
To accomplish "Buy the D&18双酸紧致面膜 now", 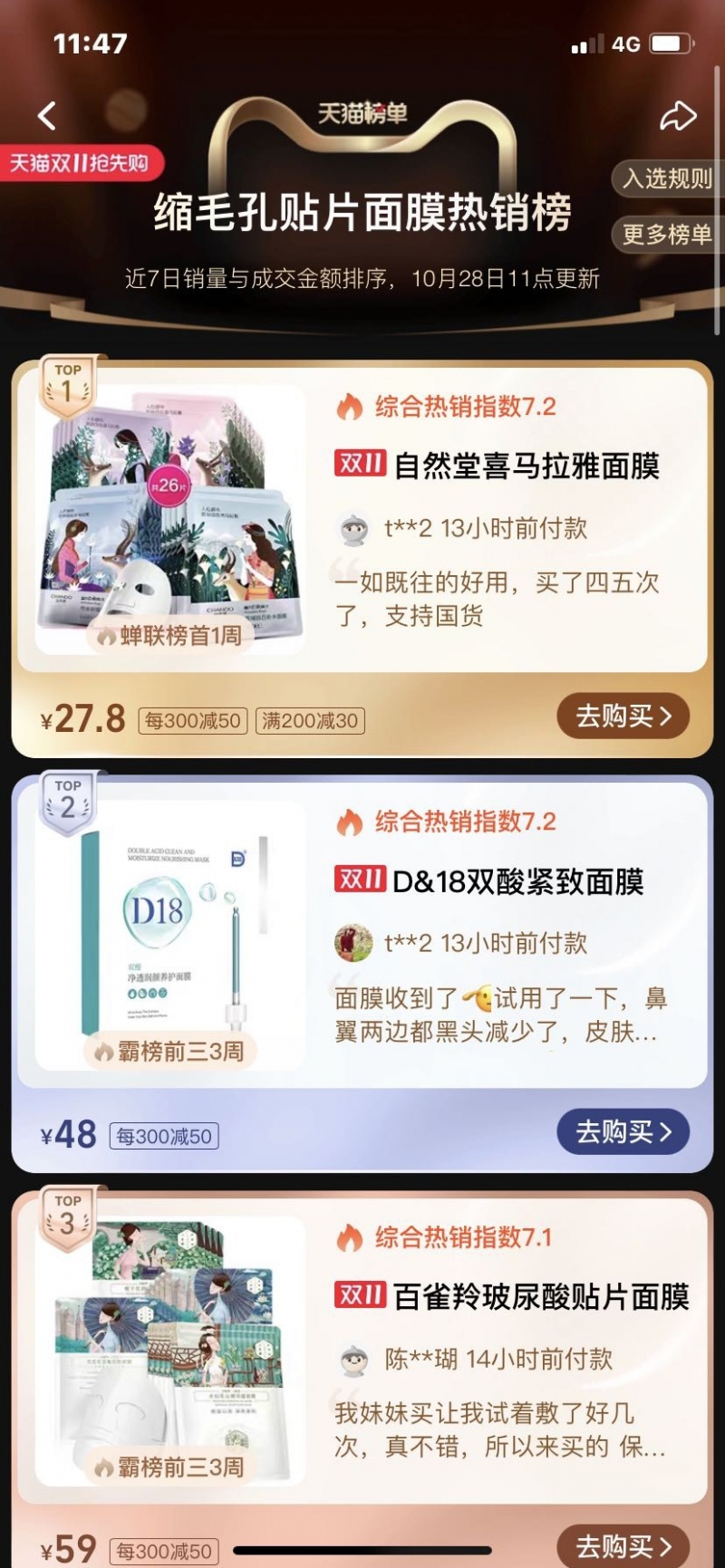I will click(x=623, y=1131).
